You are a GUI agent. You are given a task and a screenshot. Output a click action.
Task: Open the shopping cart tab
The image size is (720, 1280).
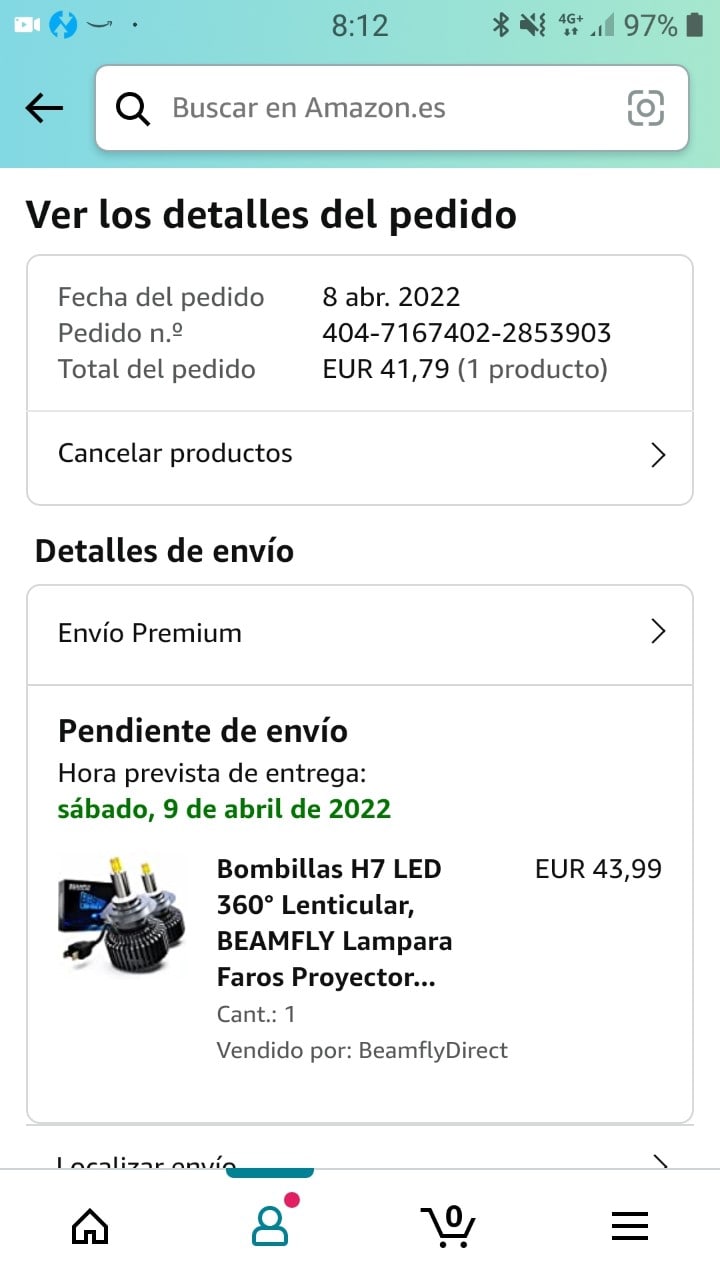[448, 1224]
